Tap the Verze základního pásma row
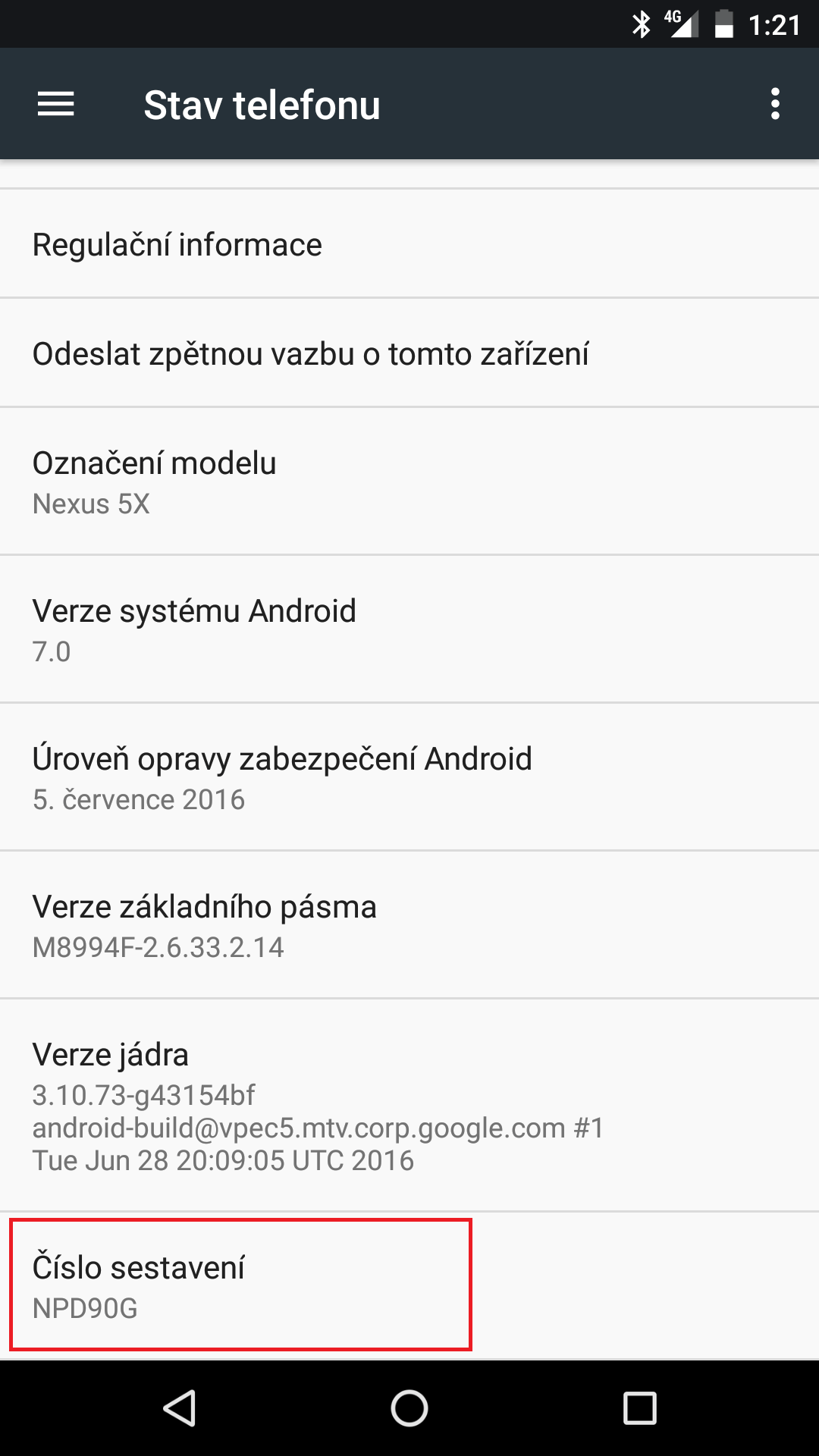 tap(409, 924)
